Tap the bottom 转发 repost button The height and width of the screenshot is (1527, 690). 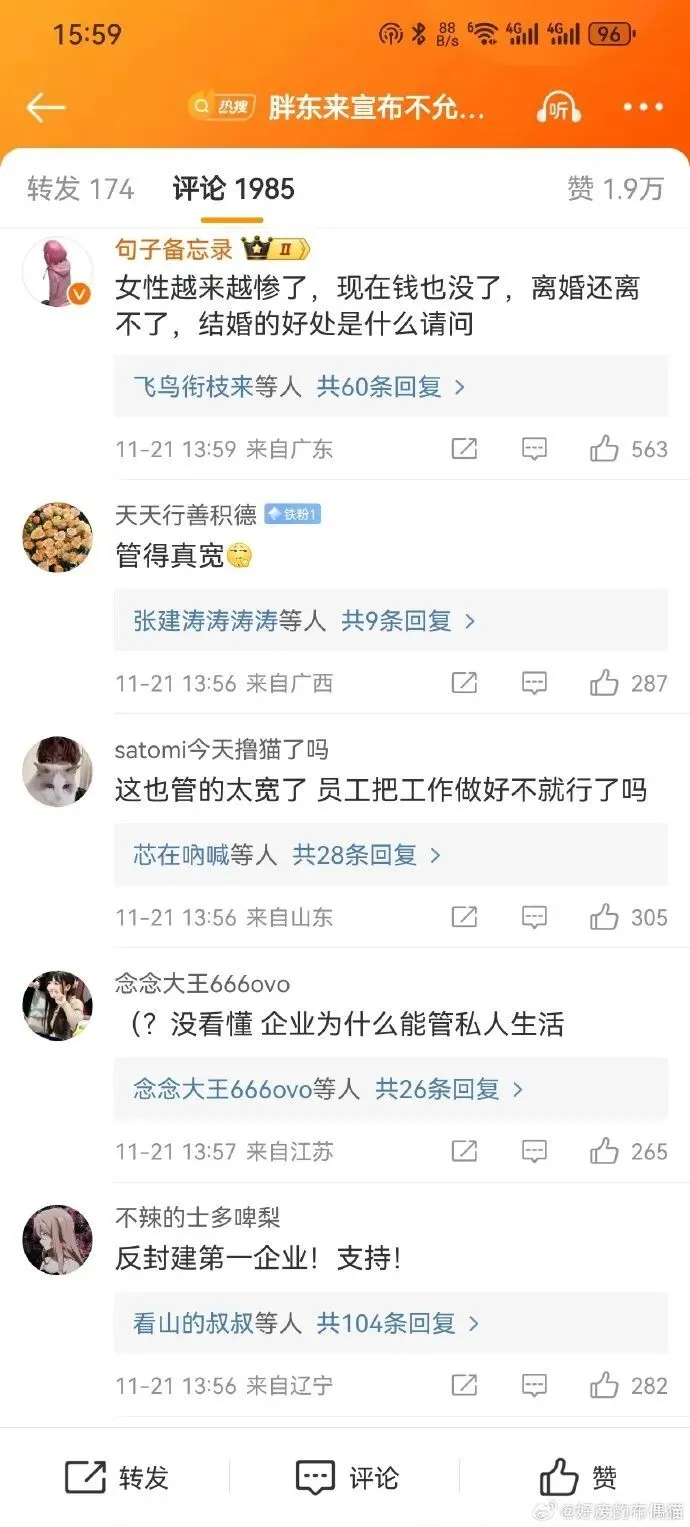(117, 1477)
